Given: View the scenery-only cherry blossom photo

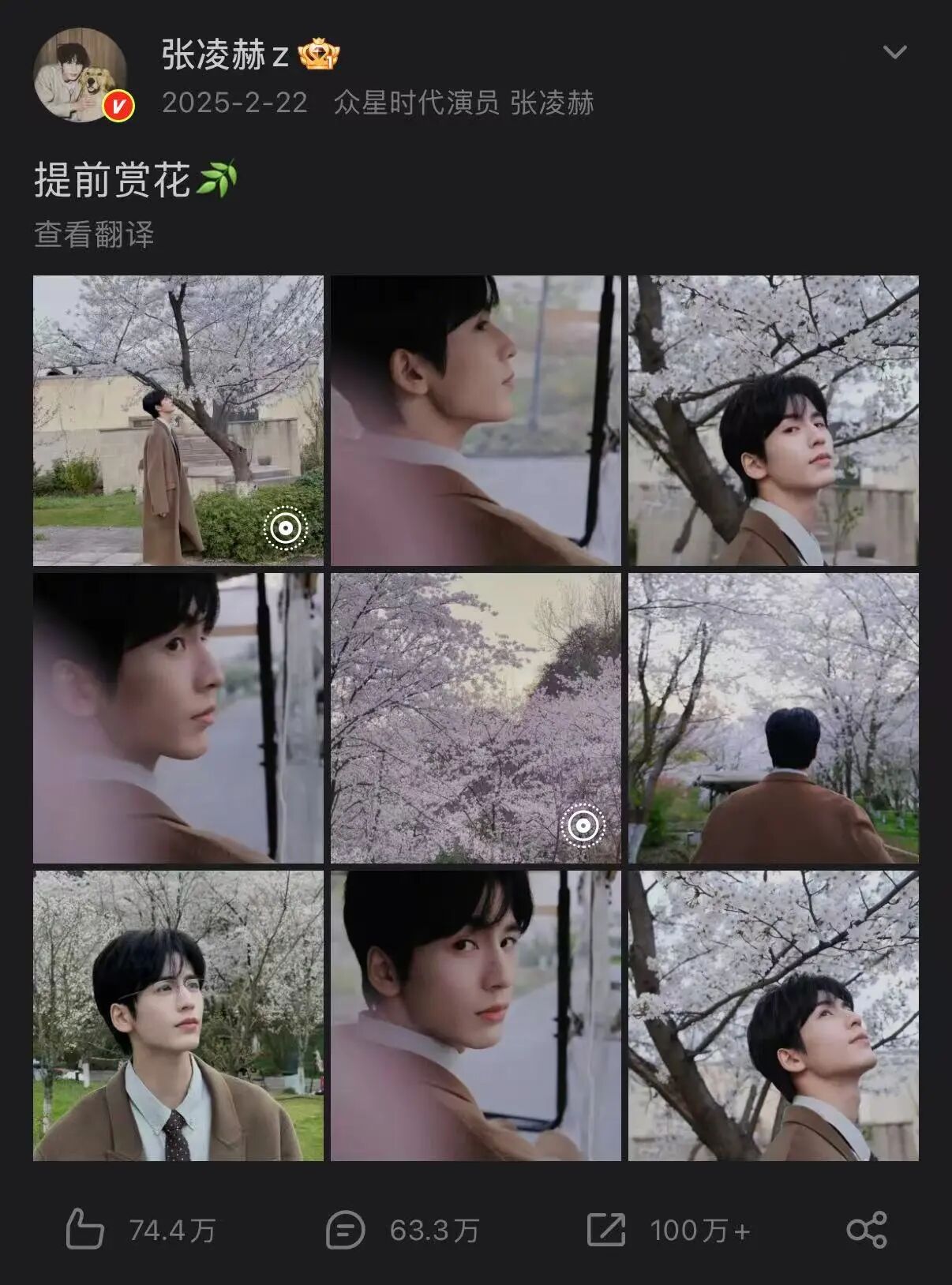Looking at the screenshot, I should (x=475, y=717).
